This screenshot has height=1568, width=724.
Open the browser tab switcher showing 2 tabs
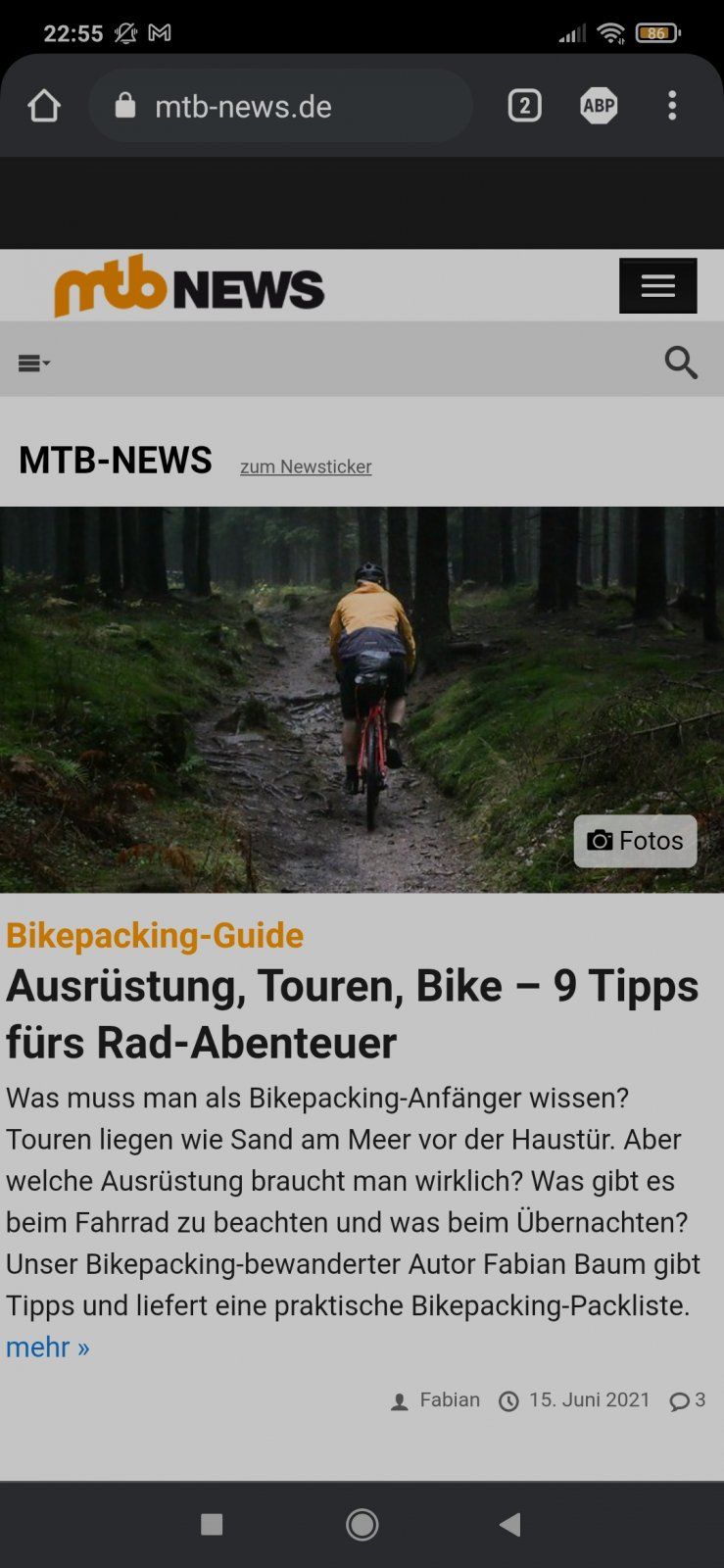click(524, 105)
